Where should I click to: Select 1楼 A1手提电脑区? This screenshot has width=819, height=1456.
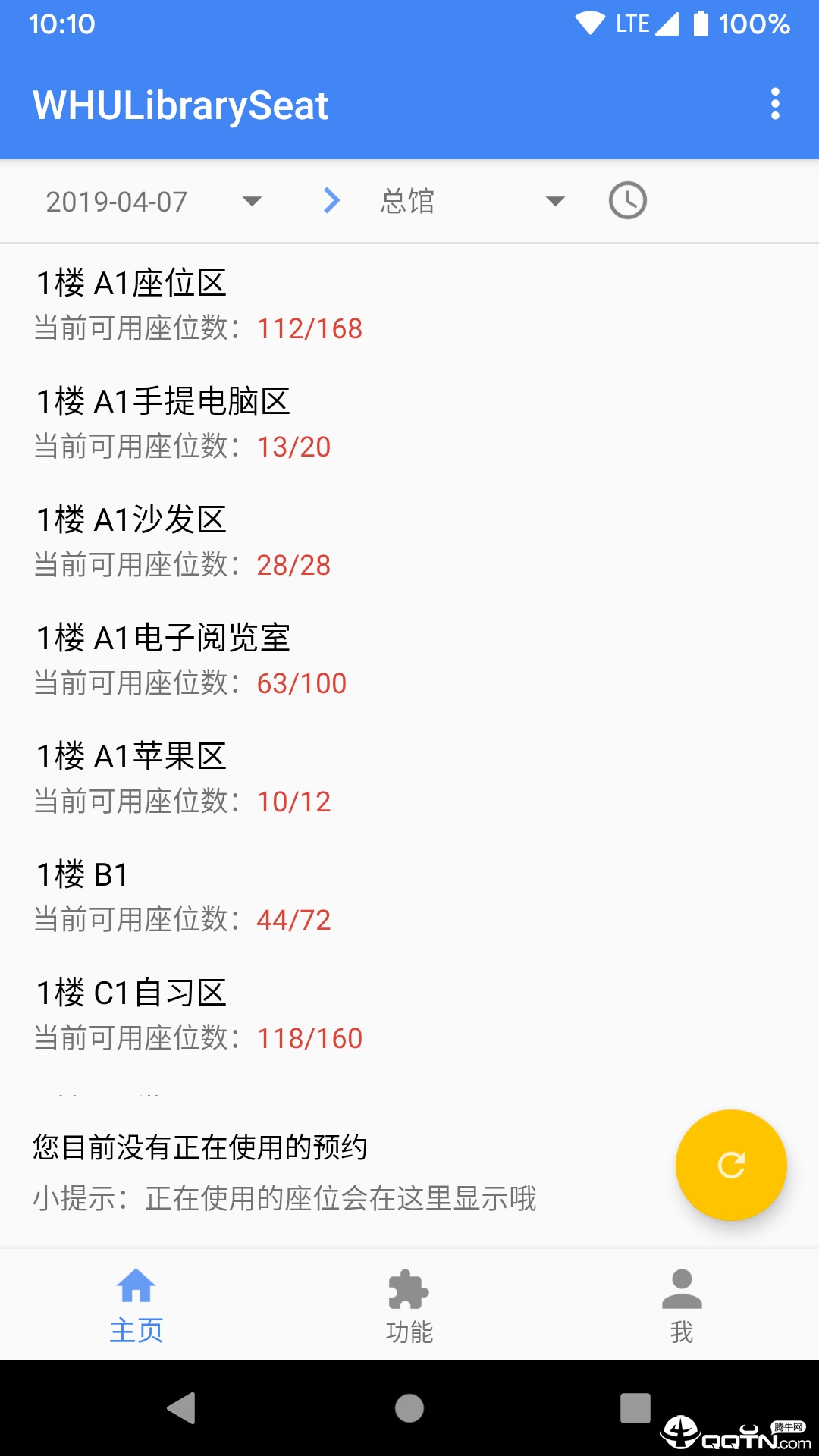[409, 423]
